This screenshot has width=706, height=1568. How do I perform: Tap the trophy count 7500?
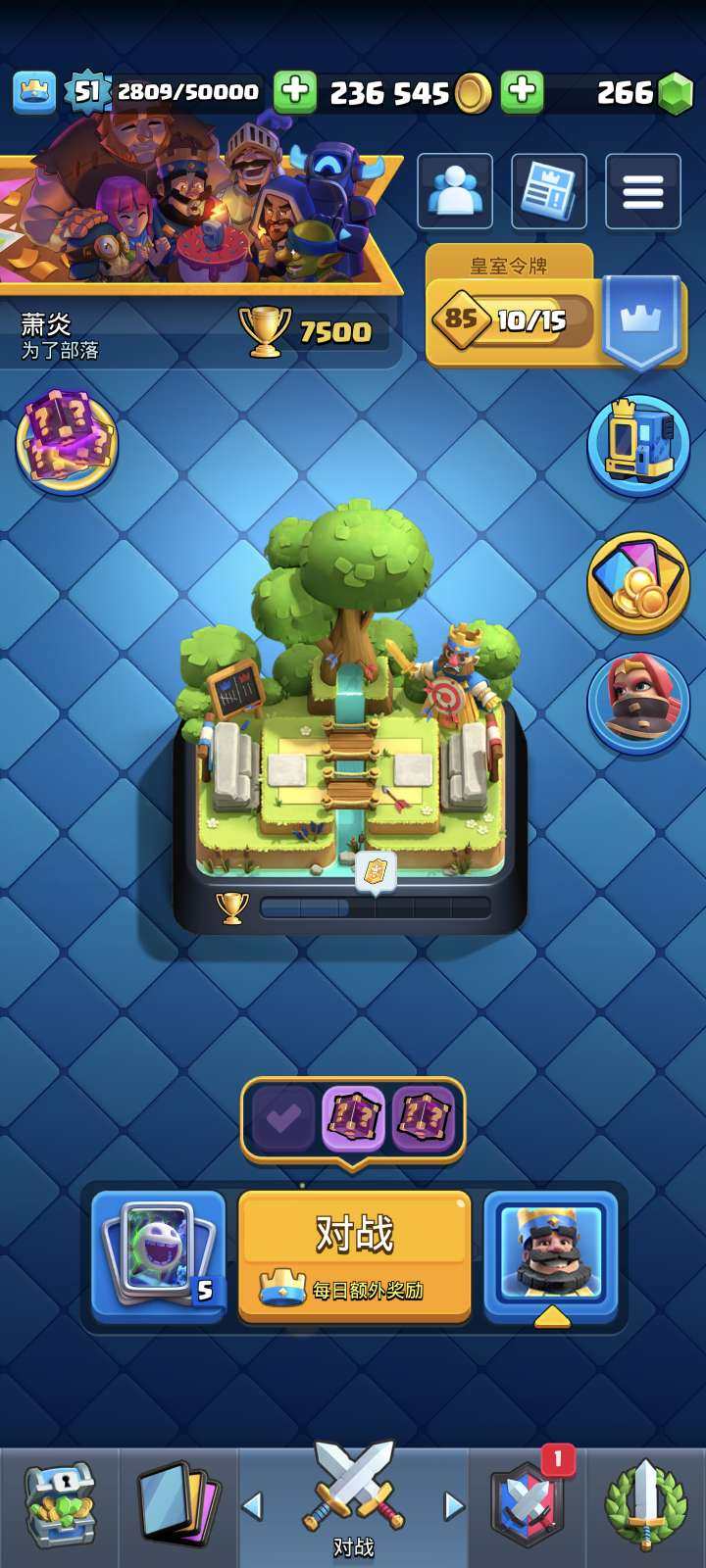click(314, 331)
